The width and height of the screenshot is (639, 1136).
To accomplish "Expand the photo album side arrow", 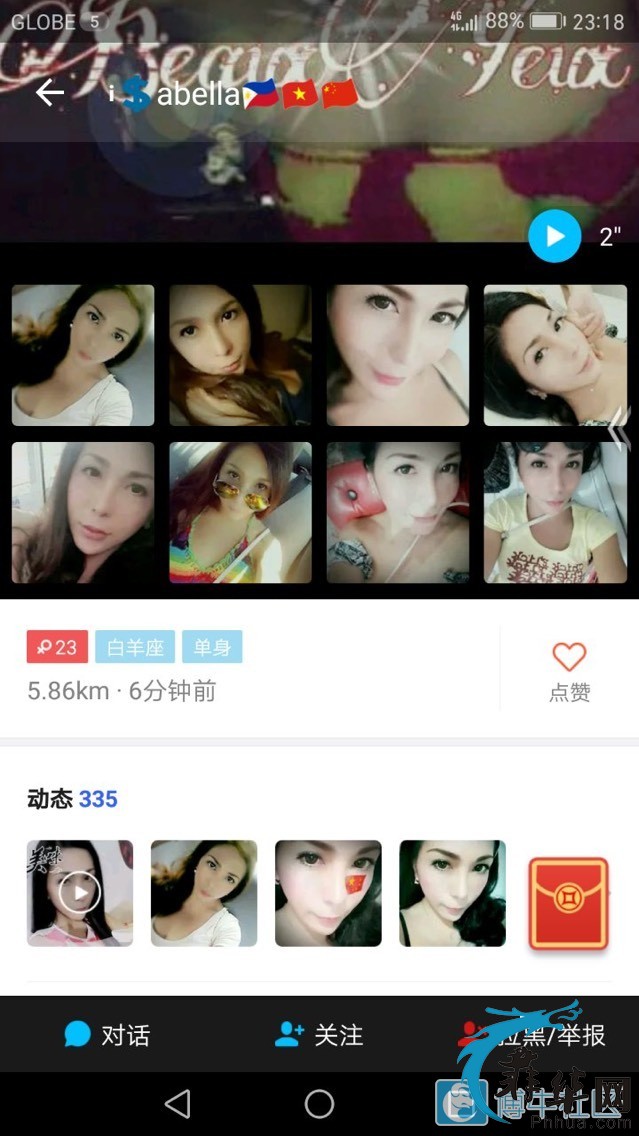I will pos(620,428).
